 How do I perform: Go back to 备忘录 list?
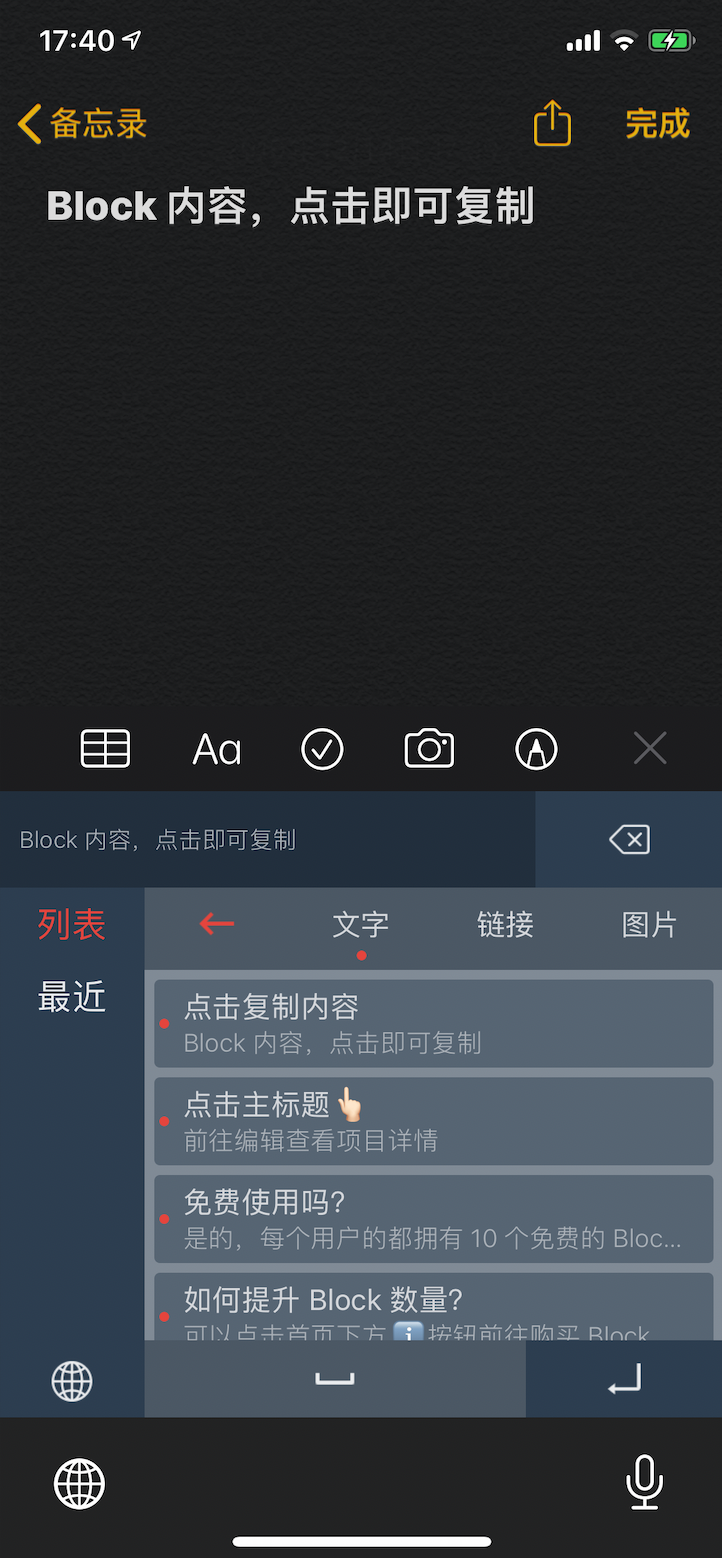(x=83, y=124)
